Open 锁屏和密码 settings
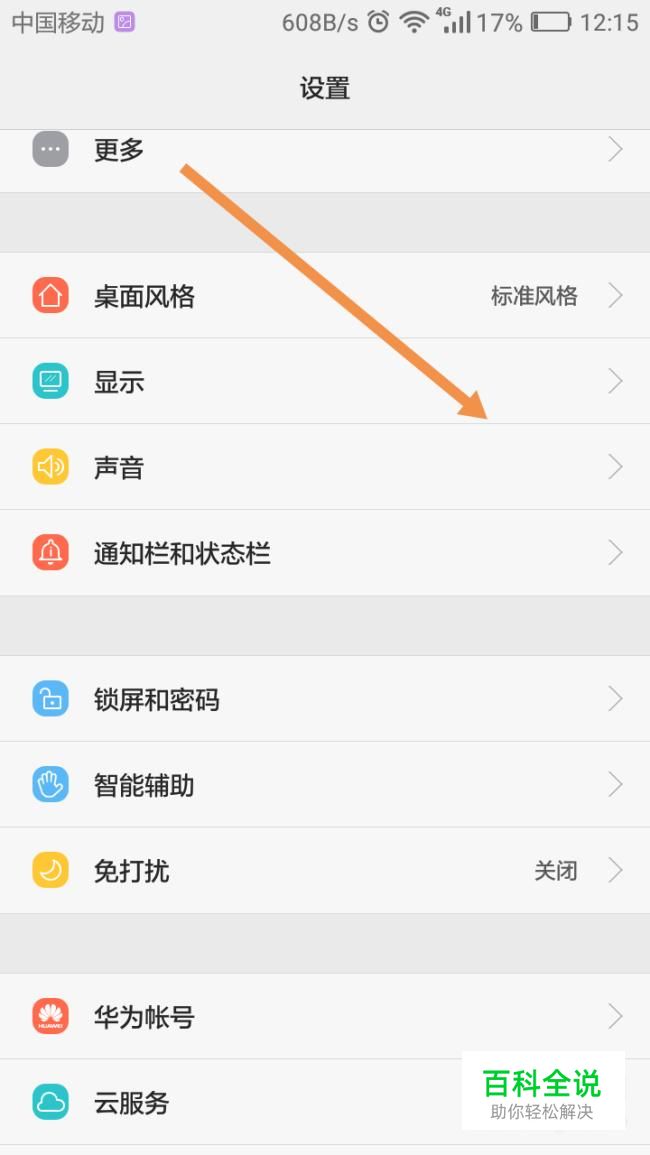This screenshot has height=1155, width=650. click(x=325, y=699)
